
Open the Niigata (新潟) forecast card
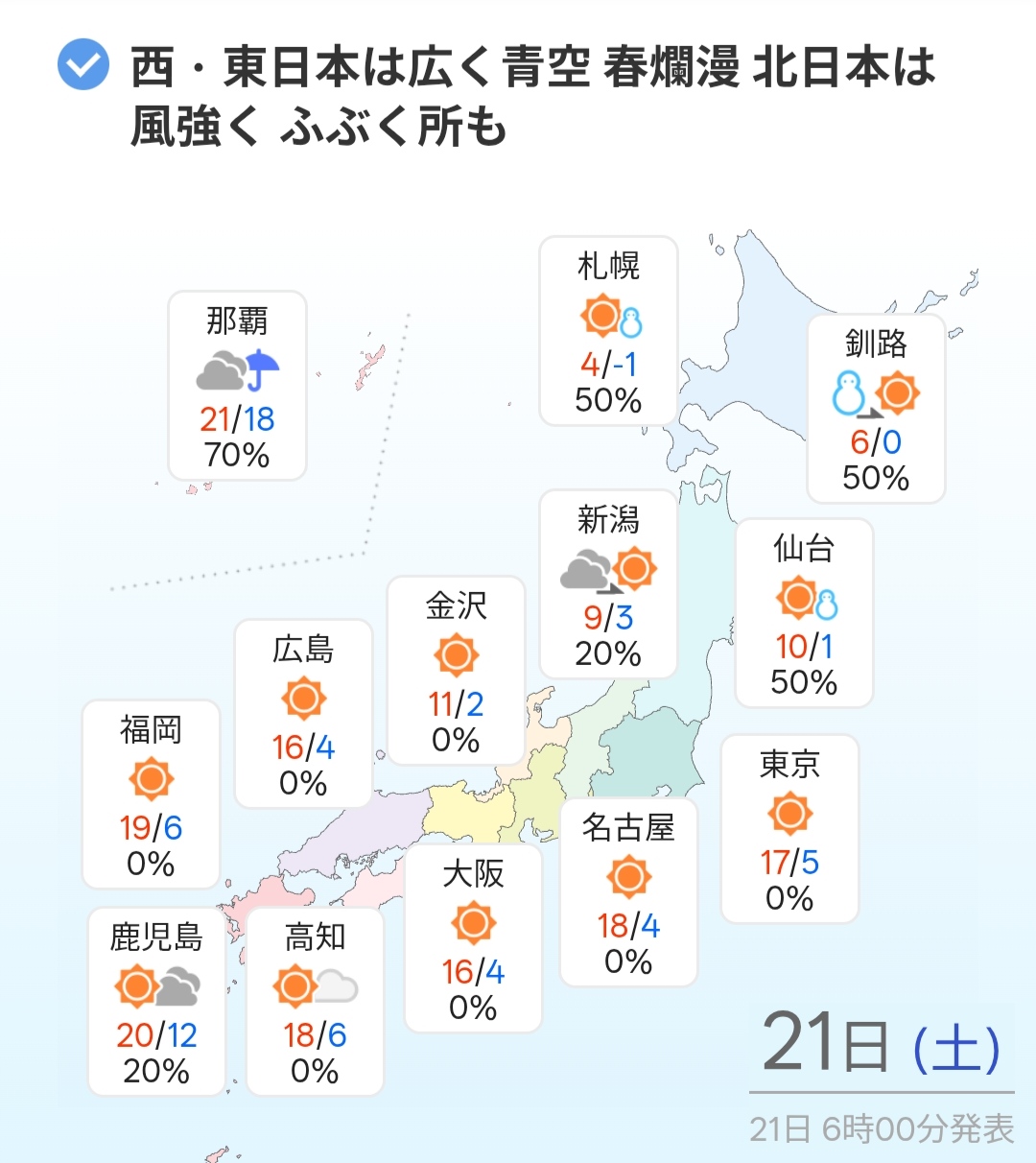[x=608, y=584]
